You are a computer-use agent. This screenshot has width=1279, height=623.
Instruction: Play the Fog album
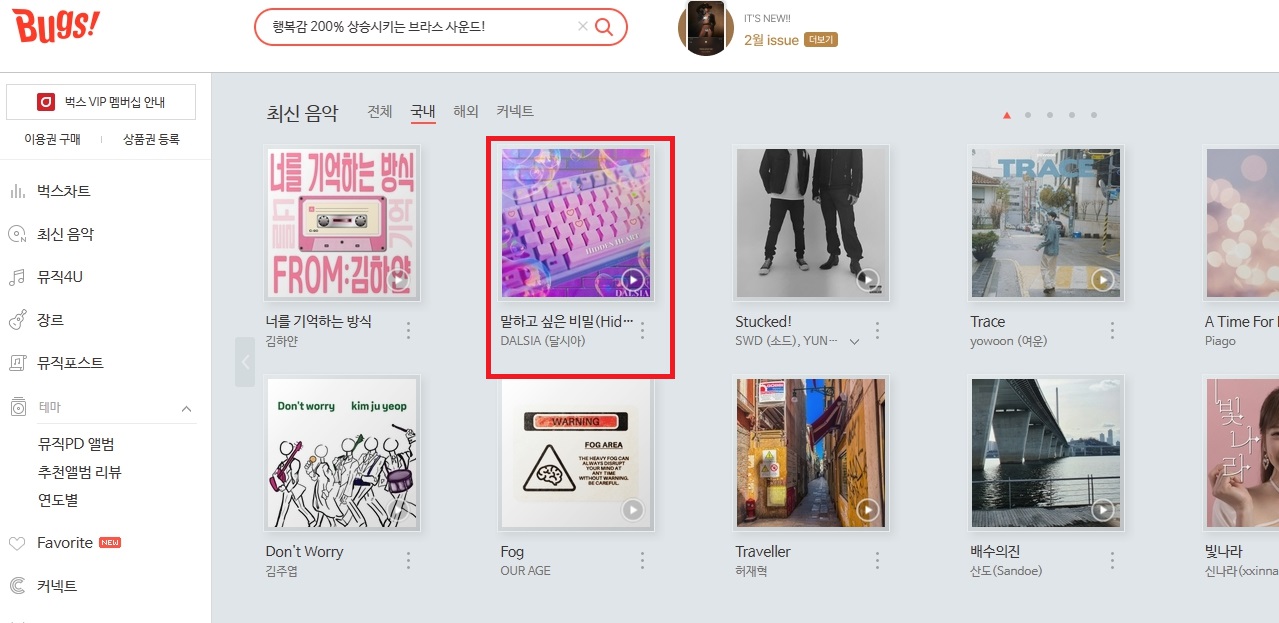tap(632, 510)
